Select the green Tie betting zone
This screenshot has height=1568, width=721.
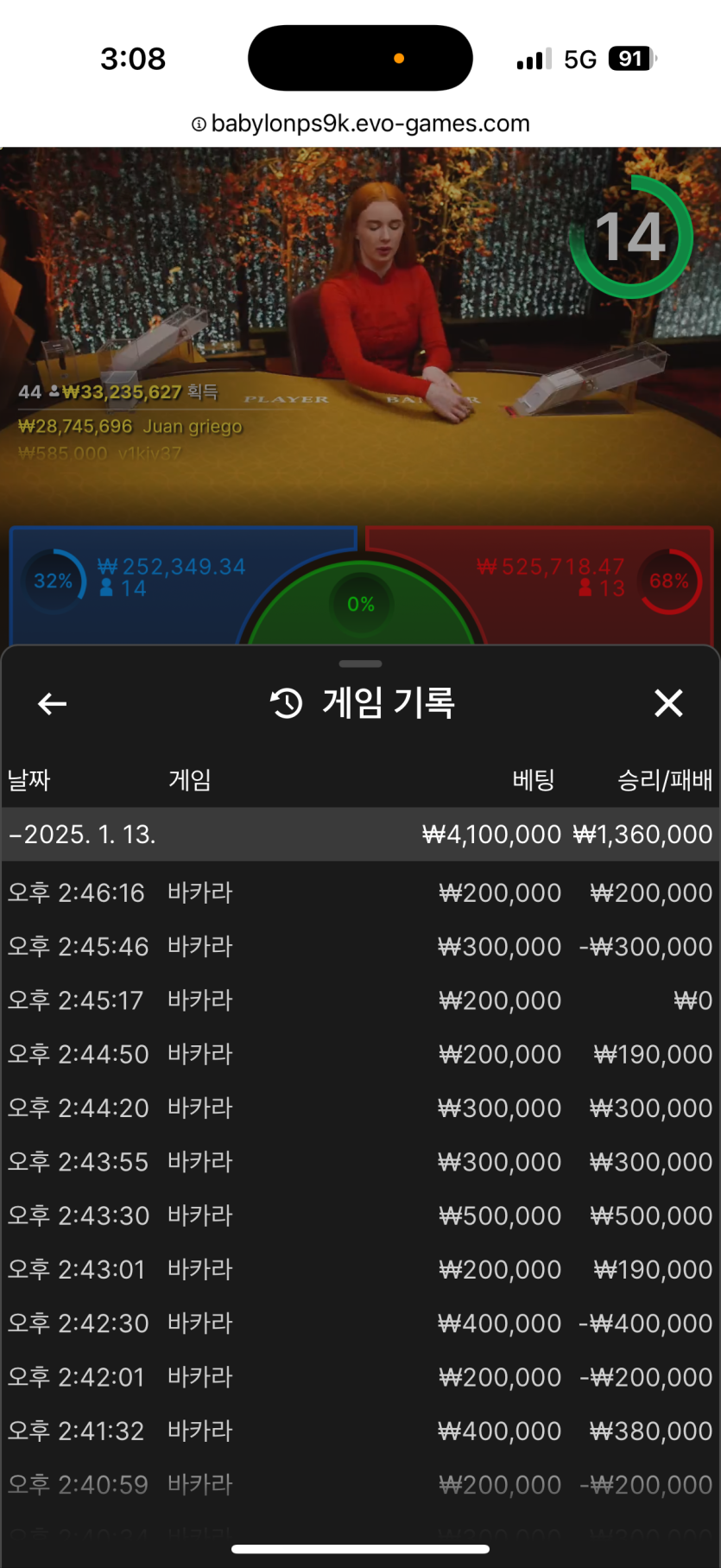point(361,603)
